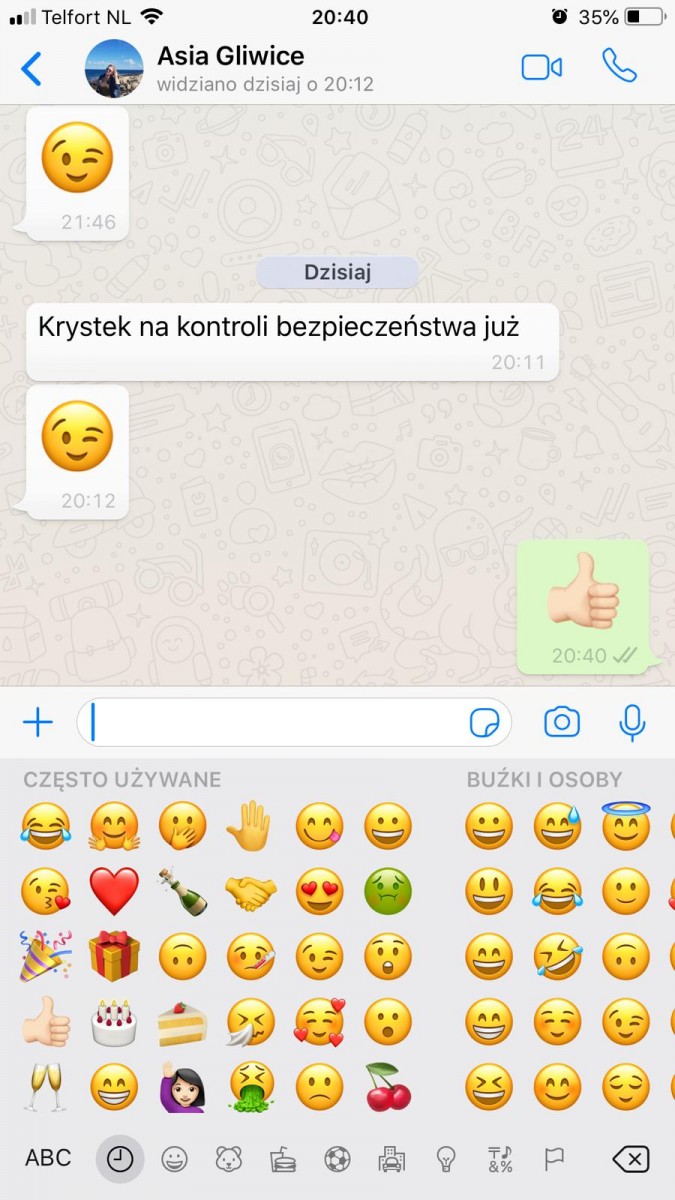Insert the gift box emoji

(115, 957)
